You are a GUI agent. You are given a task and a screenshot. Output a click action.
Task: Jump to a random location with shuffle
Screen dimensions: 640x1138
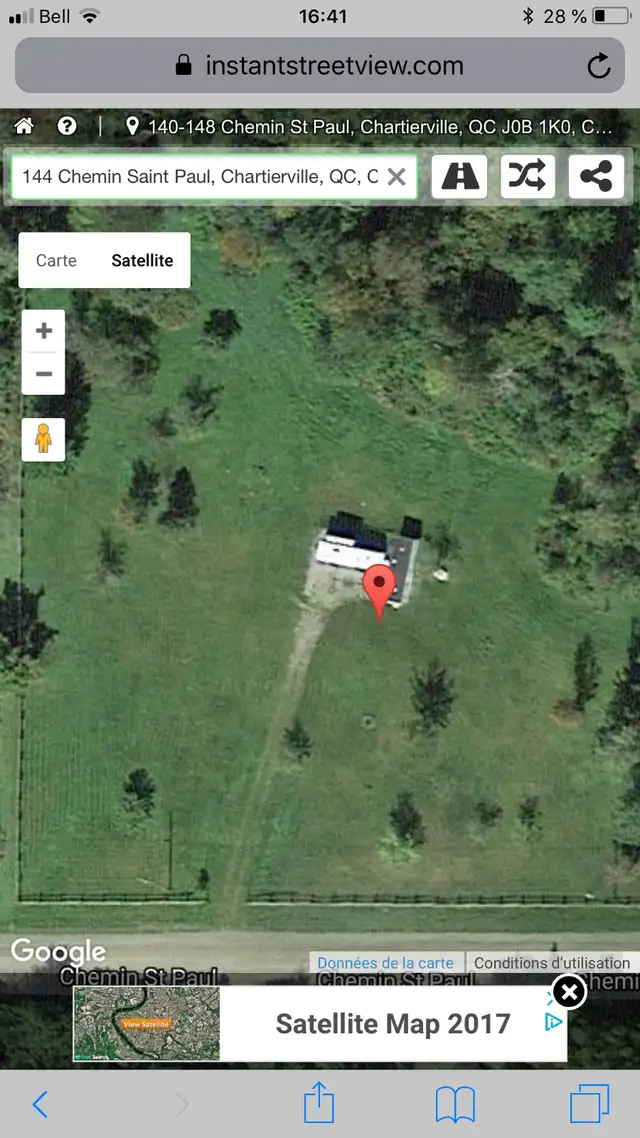(x=528, y=176)
